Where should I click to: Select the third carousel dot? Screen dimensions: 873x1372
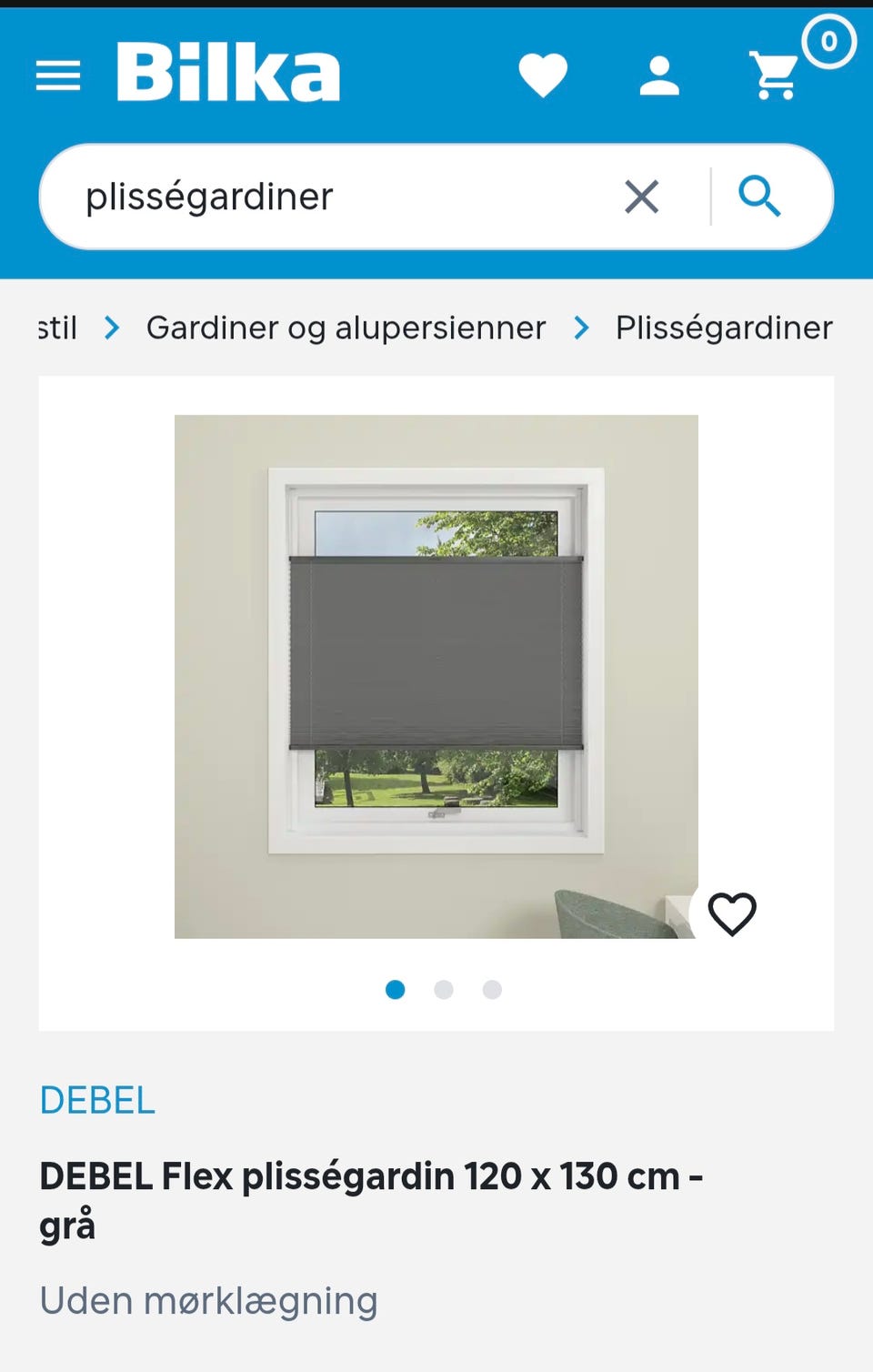492,990
